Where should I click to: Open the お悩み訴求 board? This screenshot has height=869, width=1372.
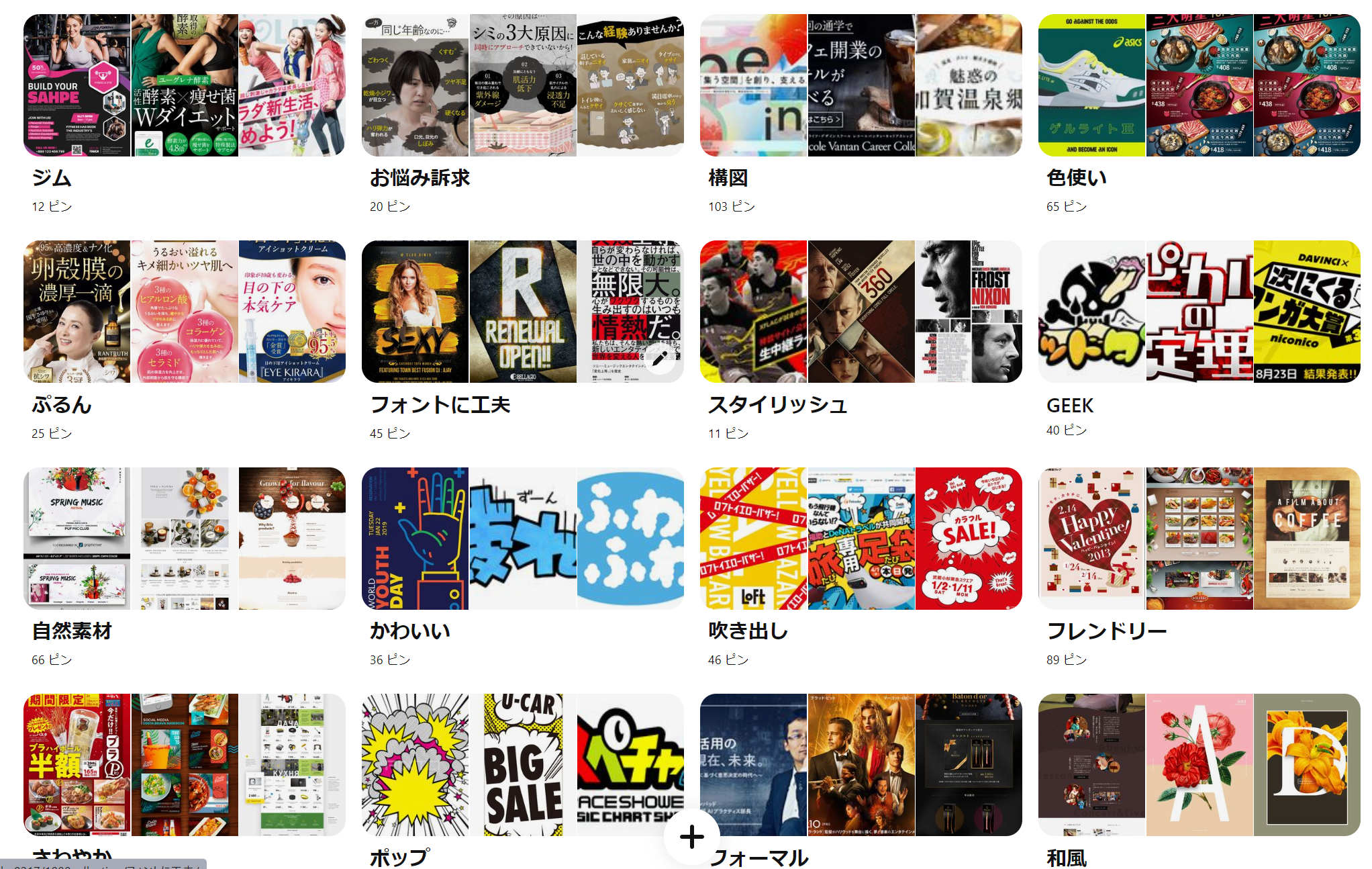tap(522, 85)
